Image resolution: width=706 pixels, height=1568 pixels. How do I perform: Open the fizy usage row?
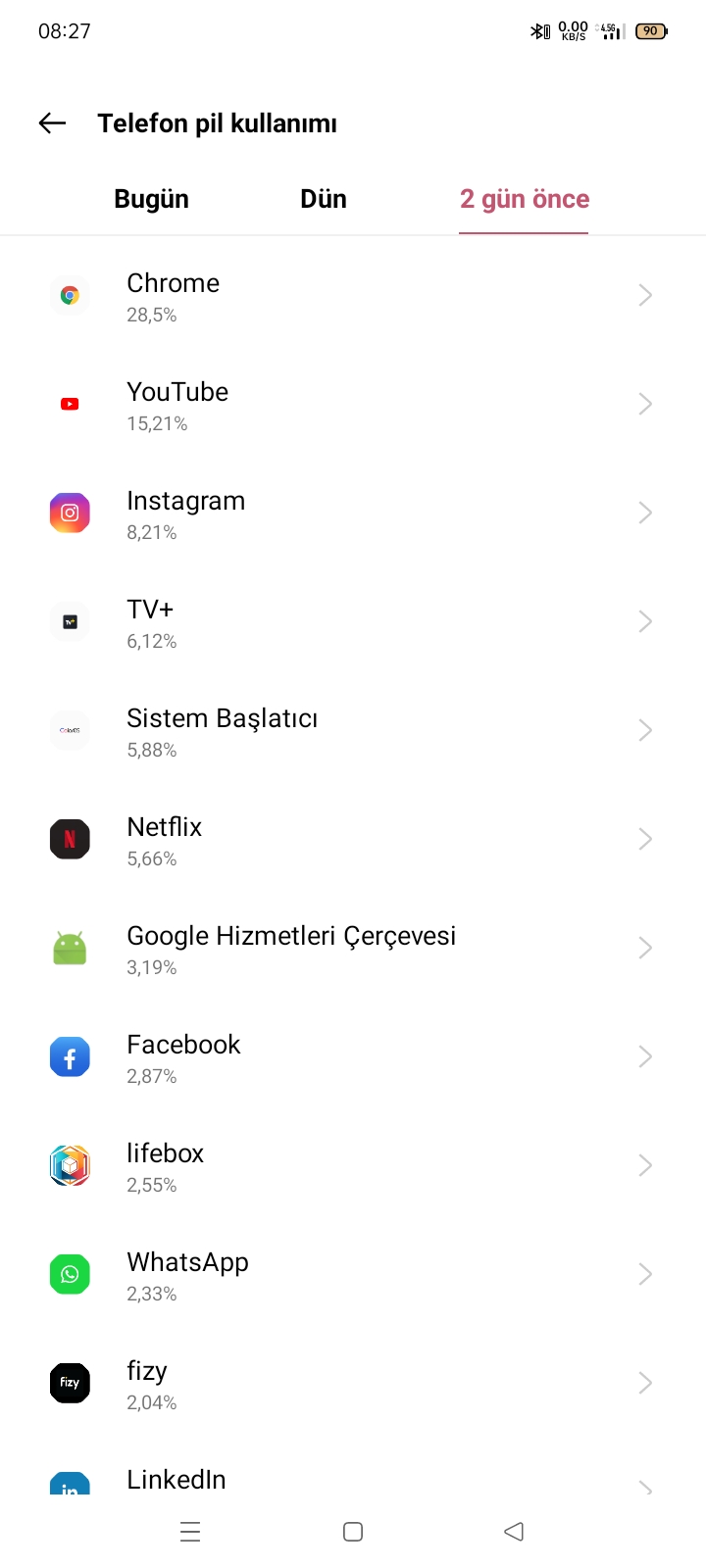pyautogui.click(x=353, y=1384)
